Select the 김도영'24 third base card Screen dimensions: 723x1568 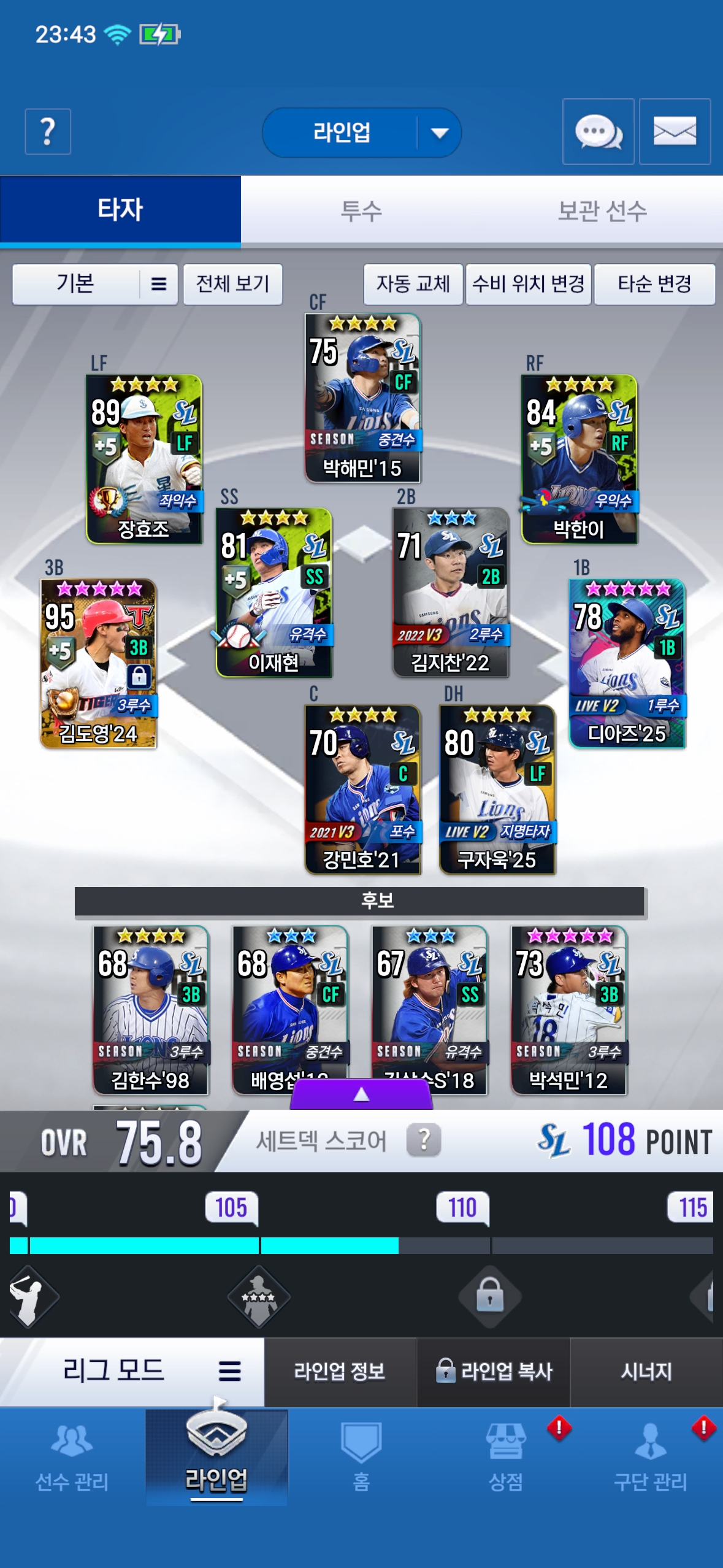[98, 664]
